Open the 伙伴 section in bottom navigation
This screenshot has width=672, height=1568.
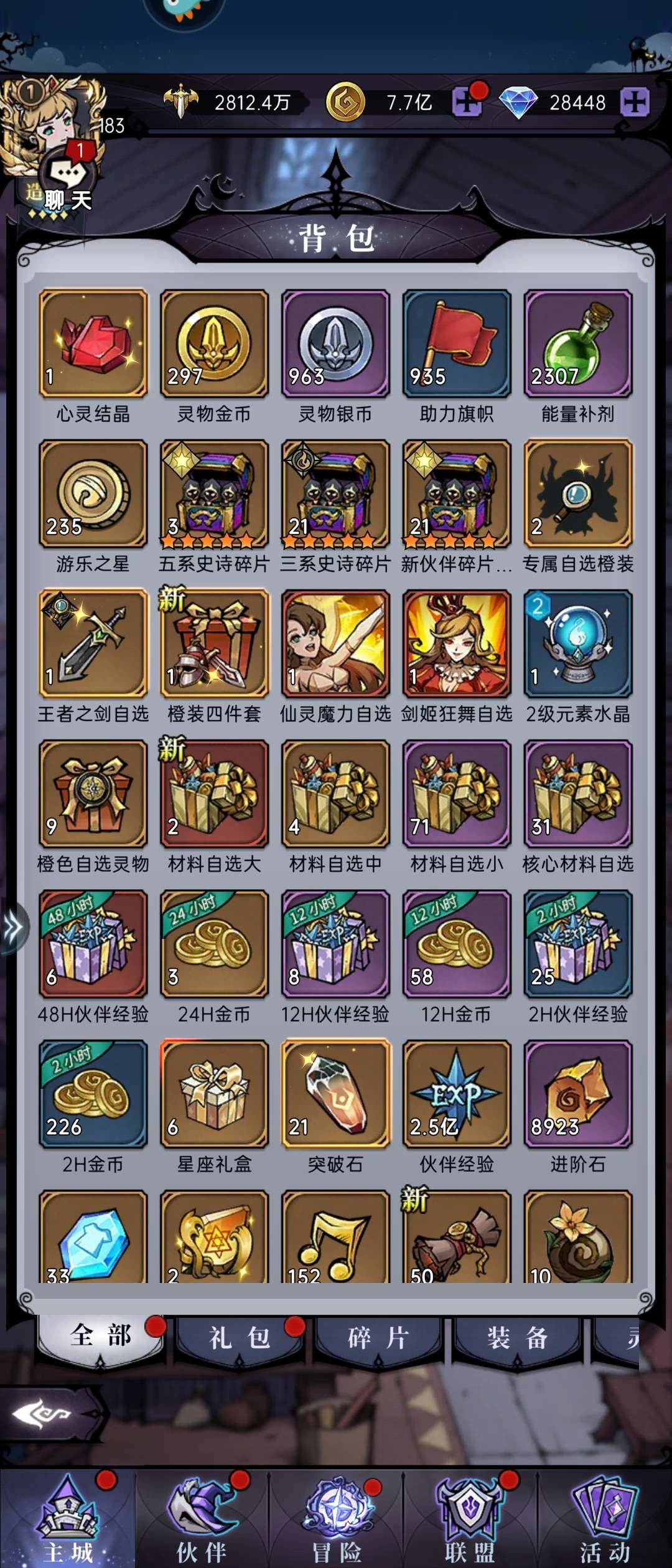click(202, 1519)
